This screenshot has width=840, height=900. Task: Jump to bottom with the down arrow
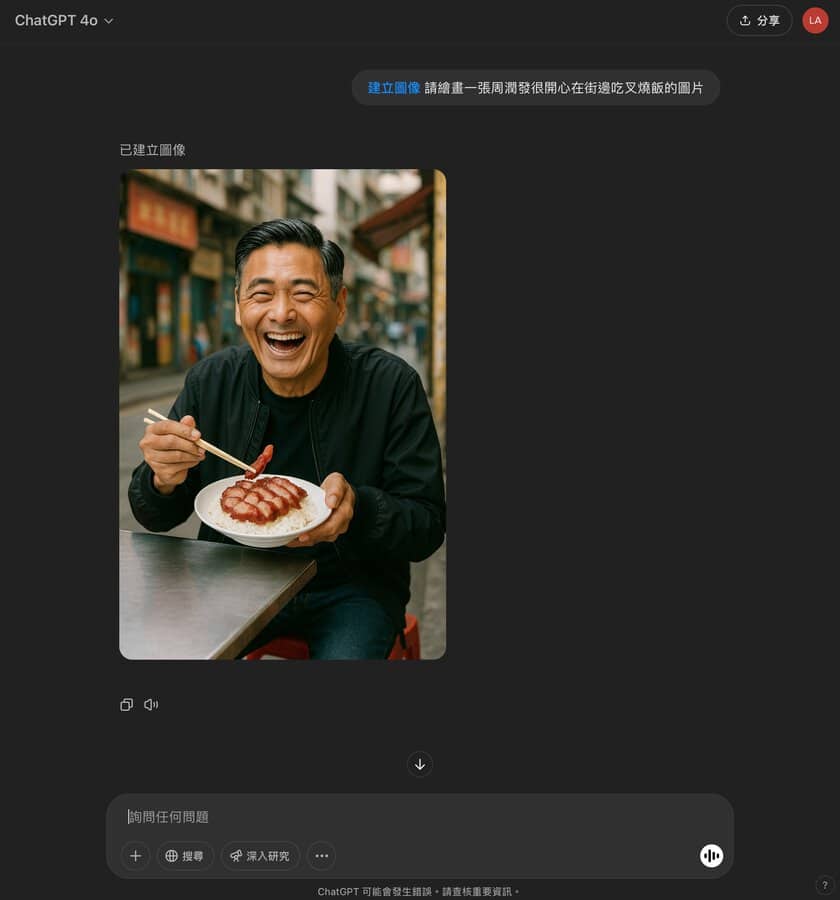420,764
